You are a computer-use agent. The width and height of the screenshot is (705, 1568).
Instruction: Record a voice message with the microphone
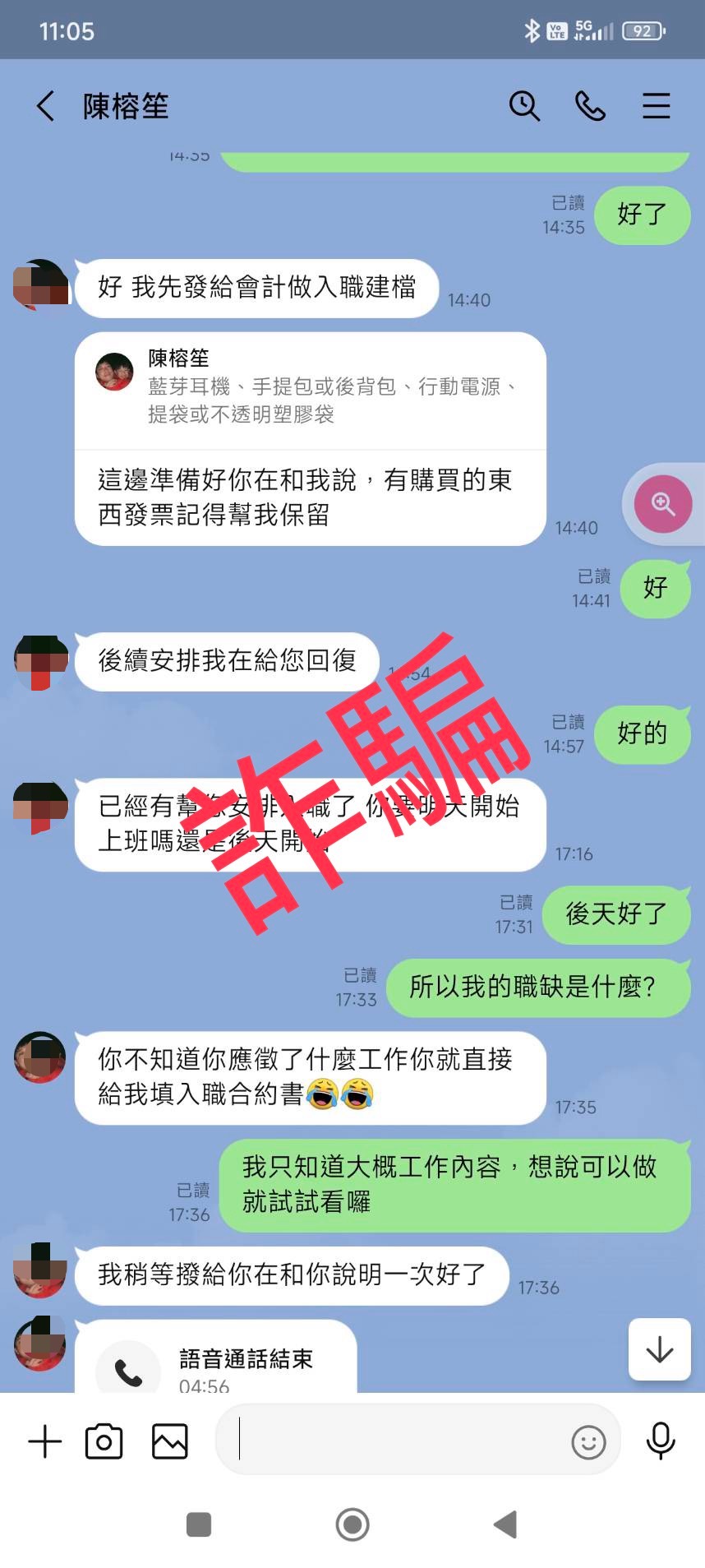pyautogui.click(x=661, y=1441)
